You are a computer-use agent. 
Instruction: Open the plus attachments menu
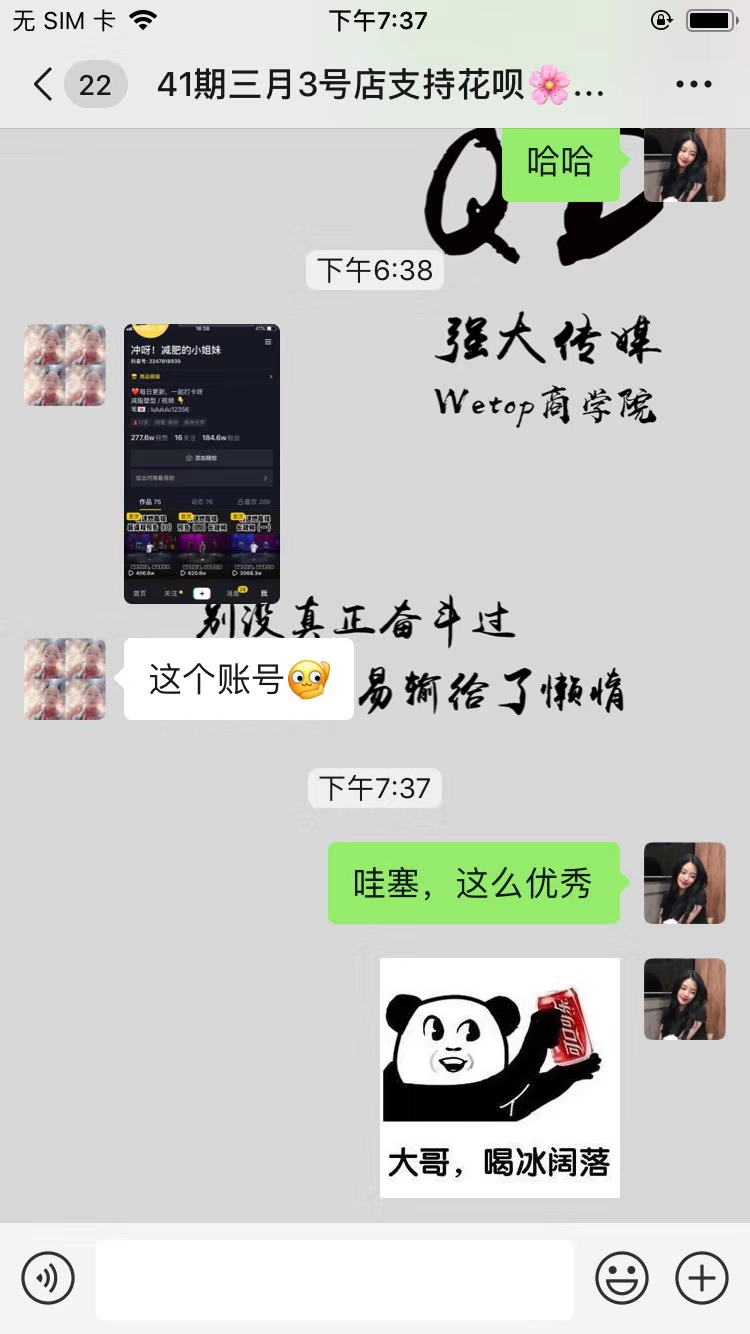[x=702, y=1278]
